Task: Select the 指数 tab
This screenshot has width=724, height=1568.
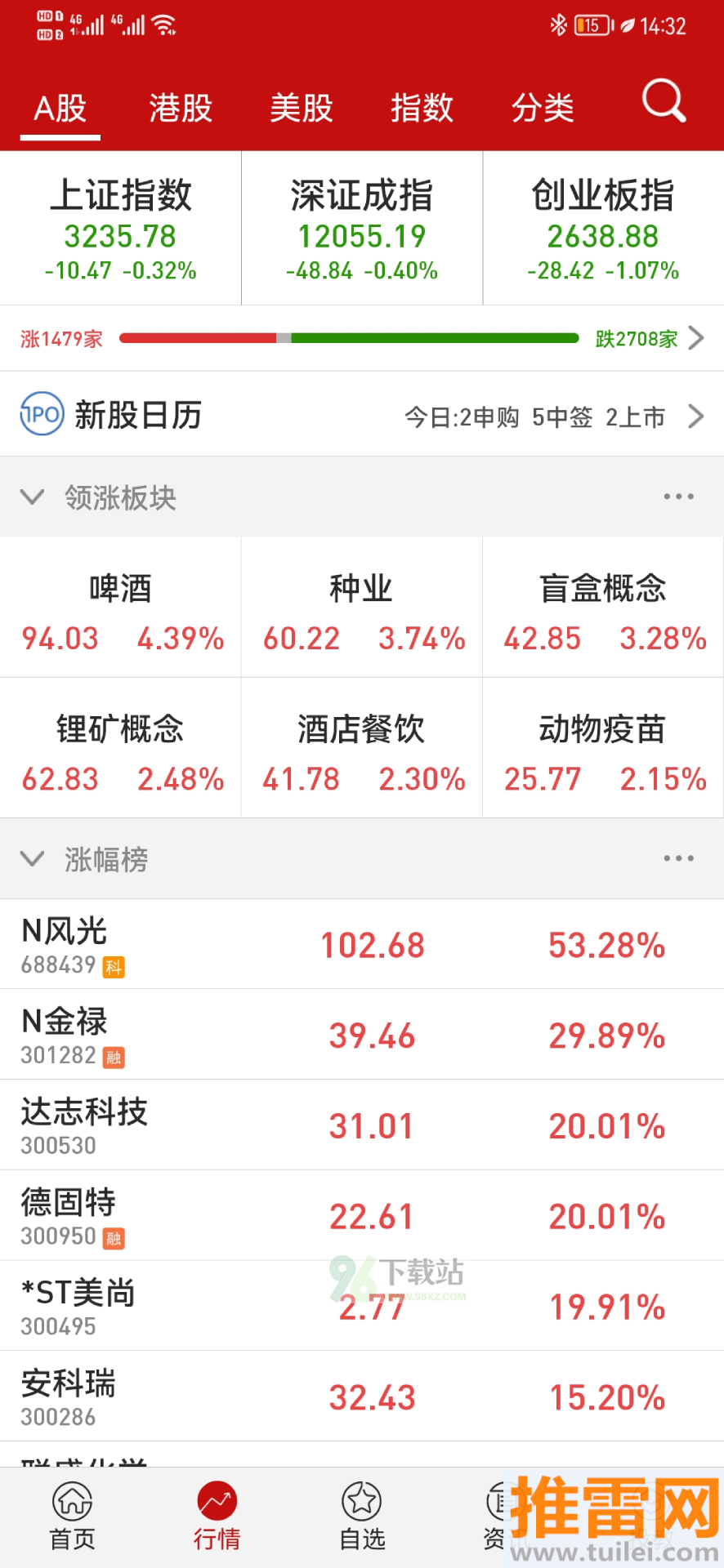Action: pyautogui.click(x=422, y=108)
